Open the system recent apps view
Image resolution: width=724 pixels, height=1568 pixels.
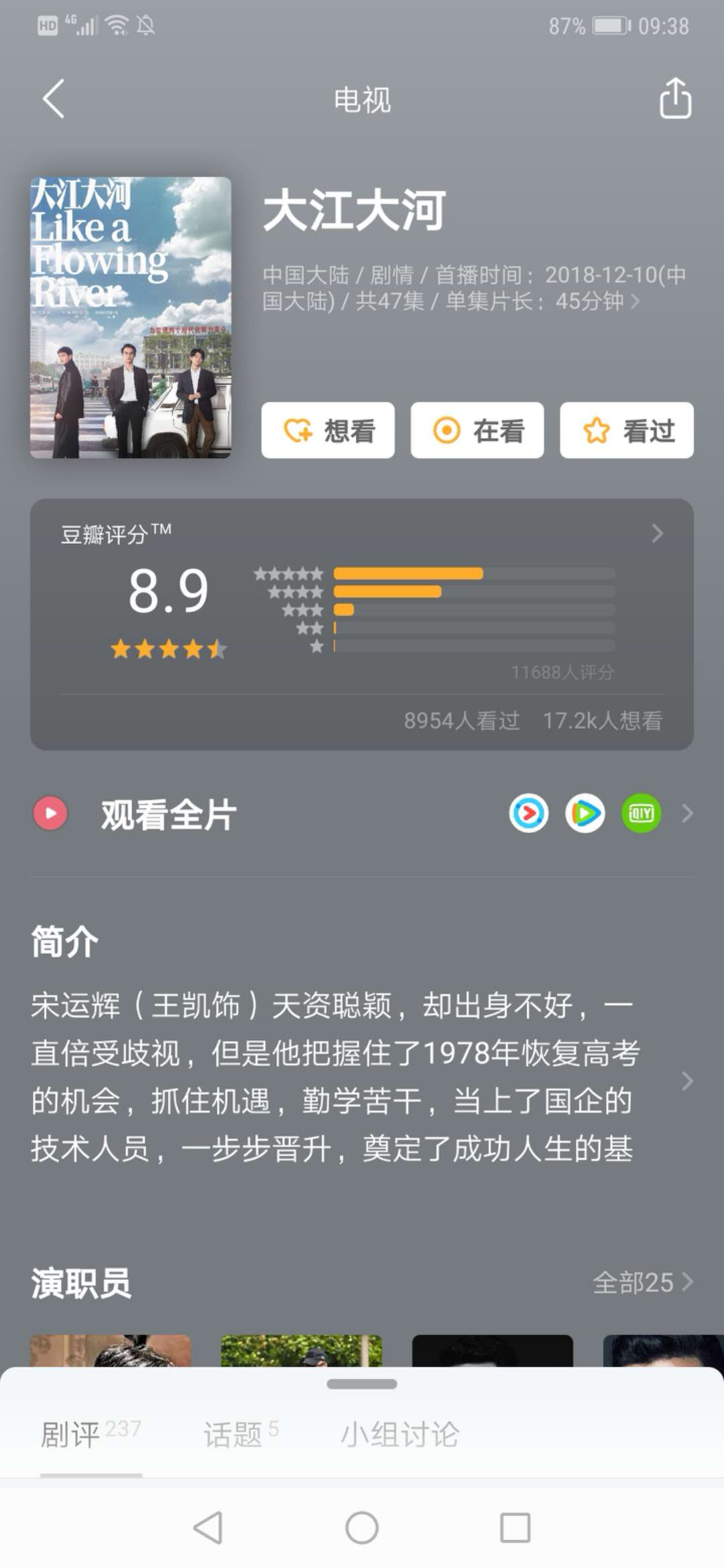click(x=515, y=1528)
